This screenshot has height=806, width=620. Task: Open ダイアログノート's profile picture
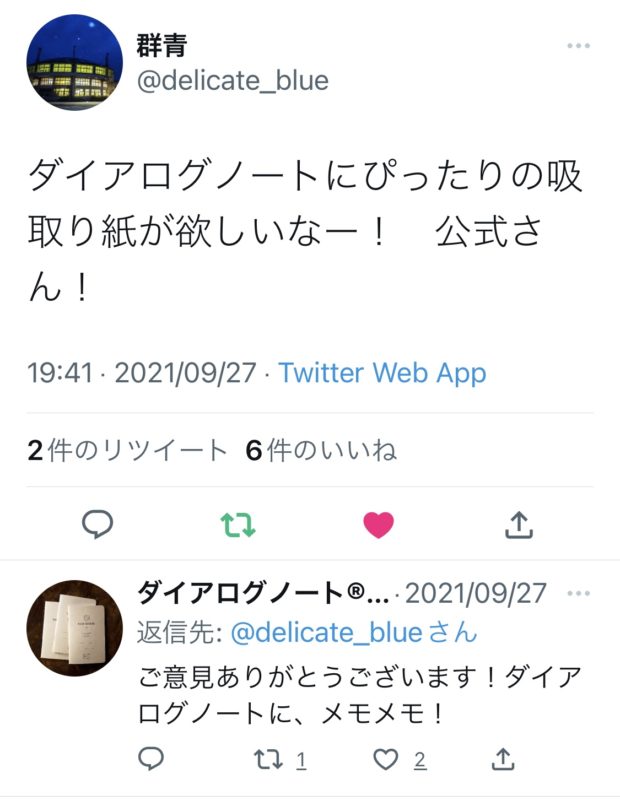pos(74,628)
